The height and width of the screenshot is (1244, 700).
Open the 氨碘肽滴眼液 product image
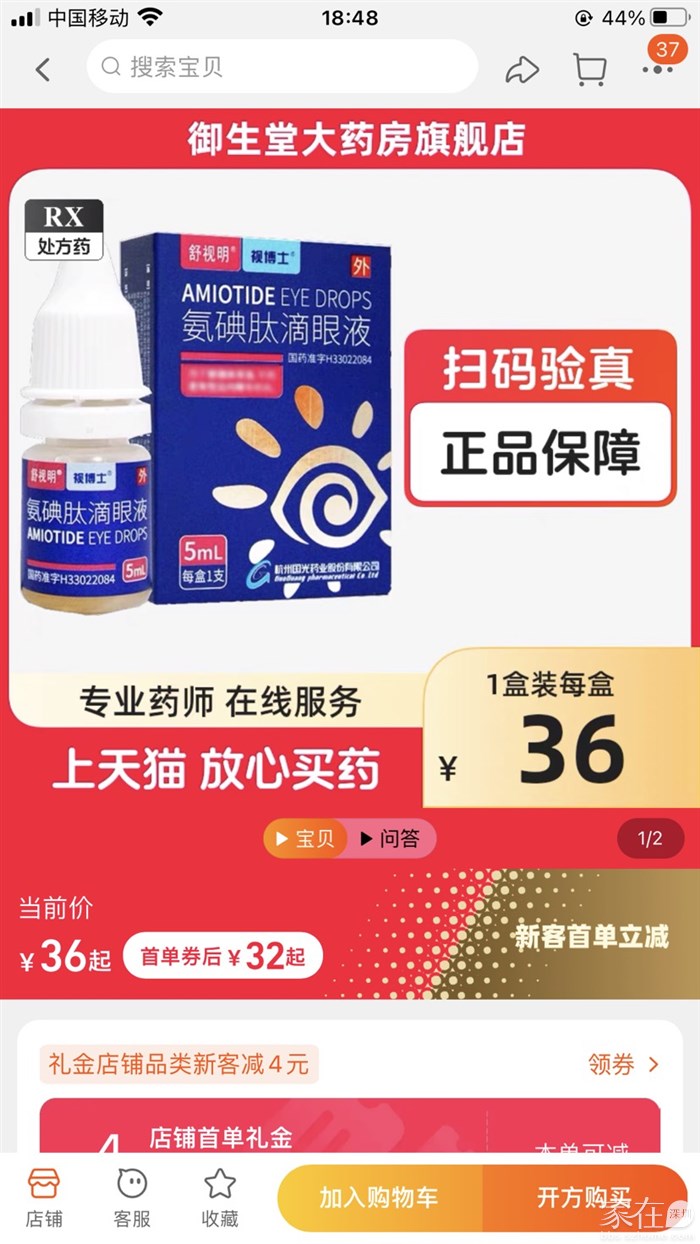210,420
